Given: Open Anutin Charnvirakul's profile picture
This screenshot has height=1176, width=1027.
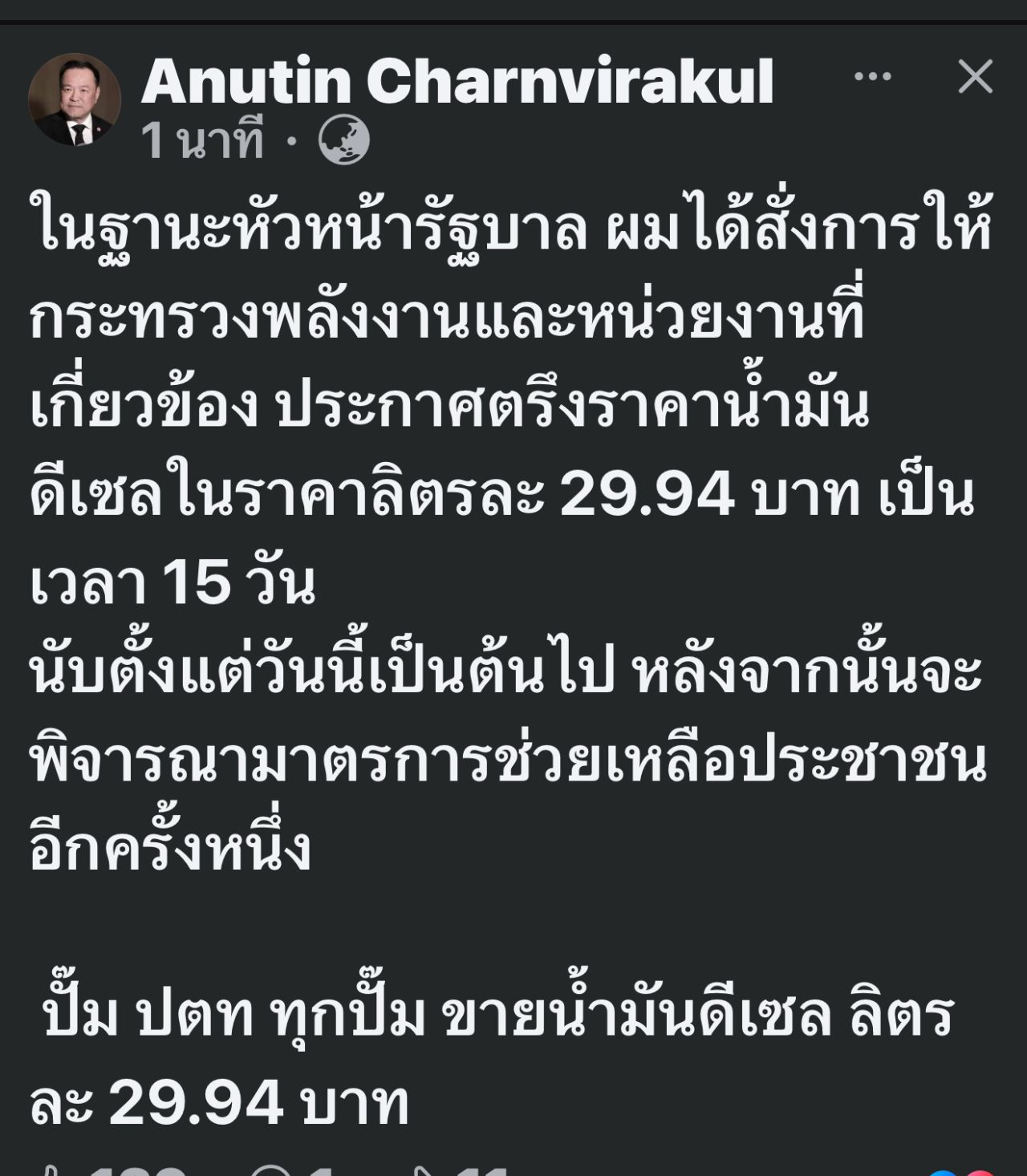Looking at the screenshot, I should click(75, 99).
